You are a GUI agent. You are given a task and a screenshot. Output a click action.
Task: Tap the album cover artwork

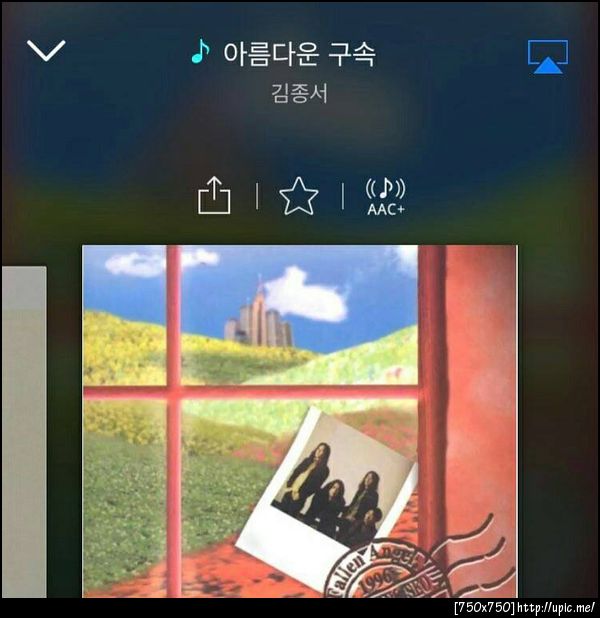pyautogui.click(x=299, y=420)
